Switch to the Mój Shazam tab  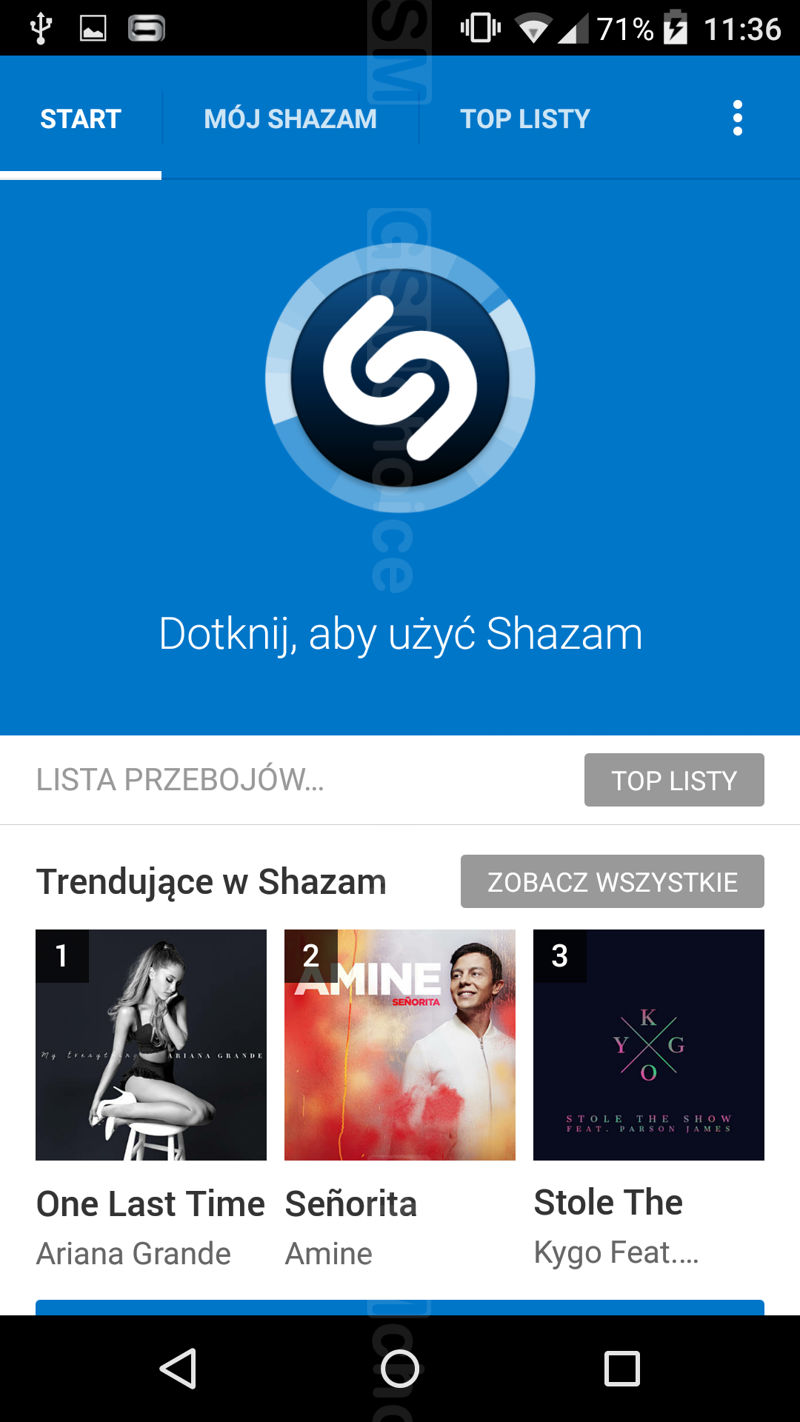(x=290, y=118)
